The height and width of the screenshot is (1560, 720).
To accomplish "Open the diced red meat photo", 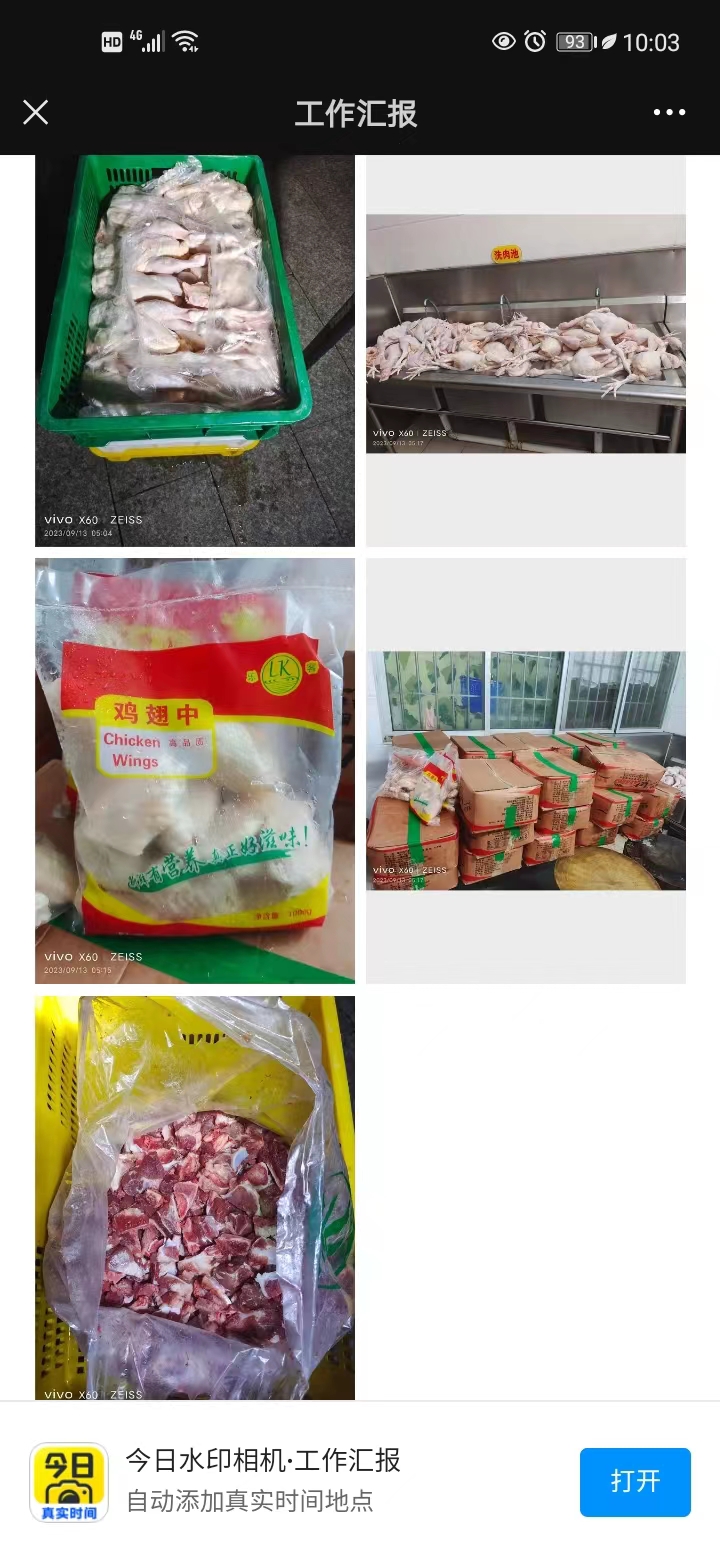I will 195,1197.
